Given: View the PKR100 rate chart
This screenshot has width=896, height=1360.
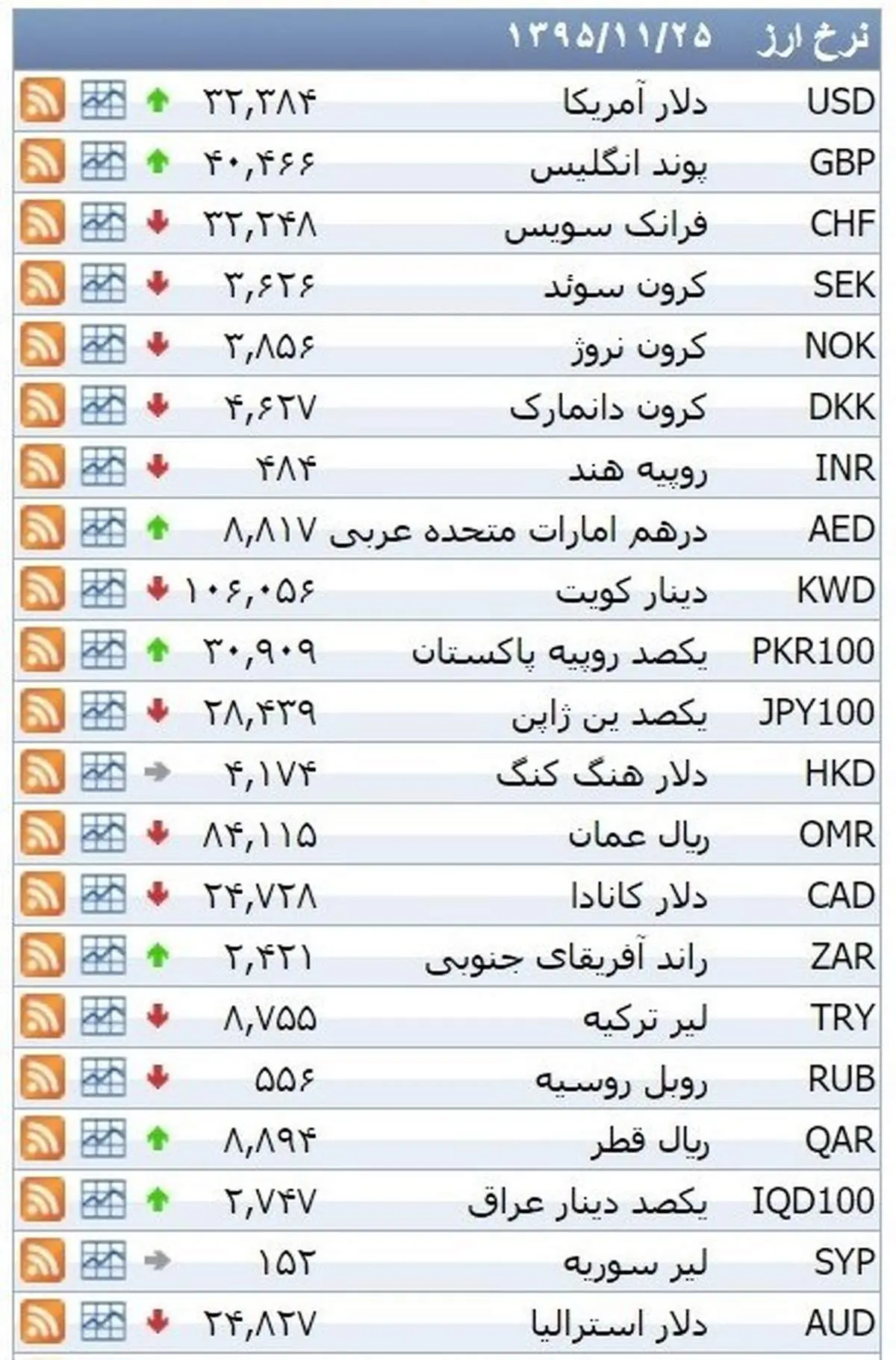Looking at the screenshot, I should point(103,651).
